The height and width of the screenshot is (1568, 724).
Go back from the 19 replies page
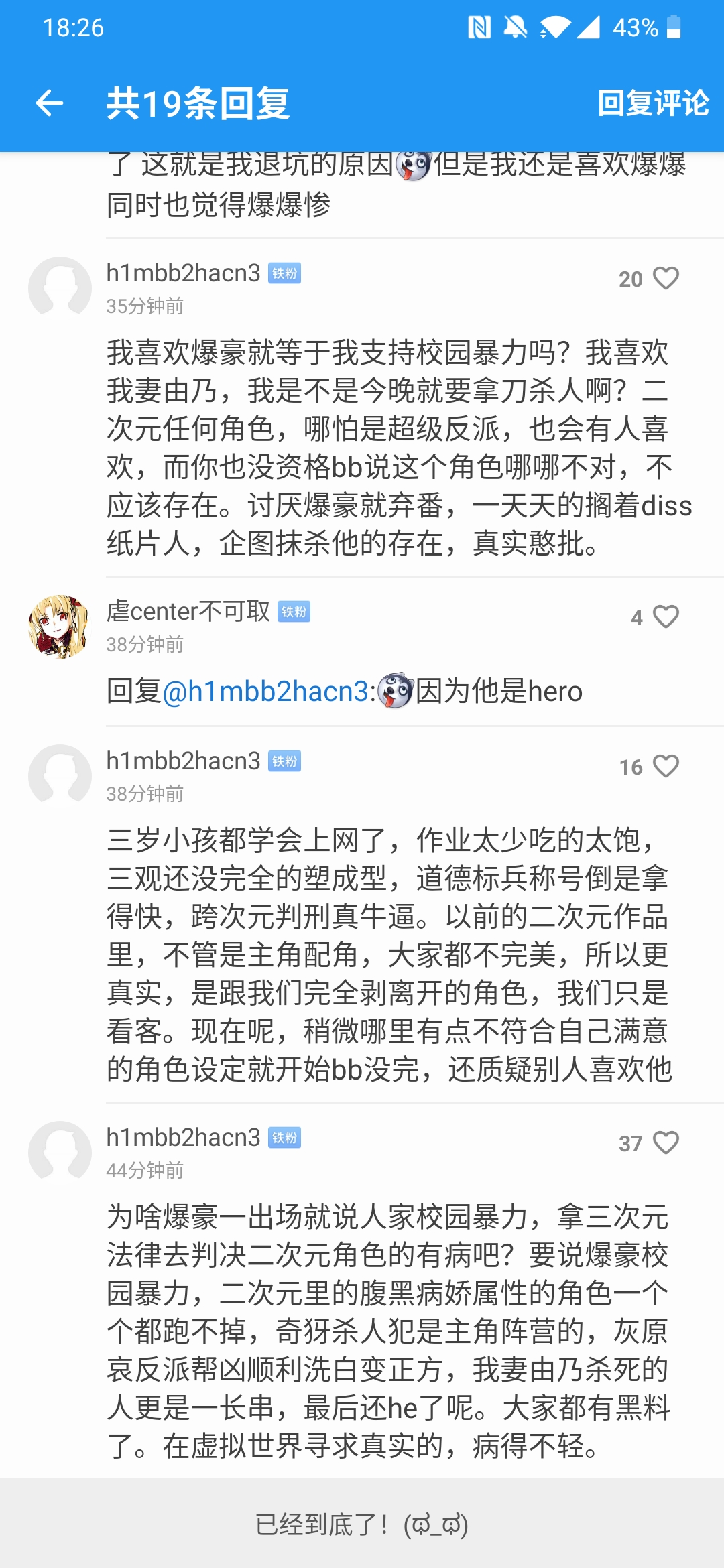click(x=50, y=103)
